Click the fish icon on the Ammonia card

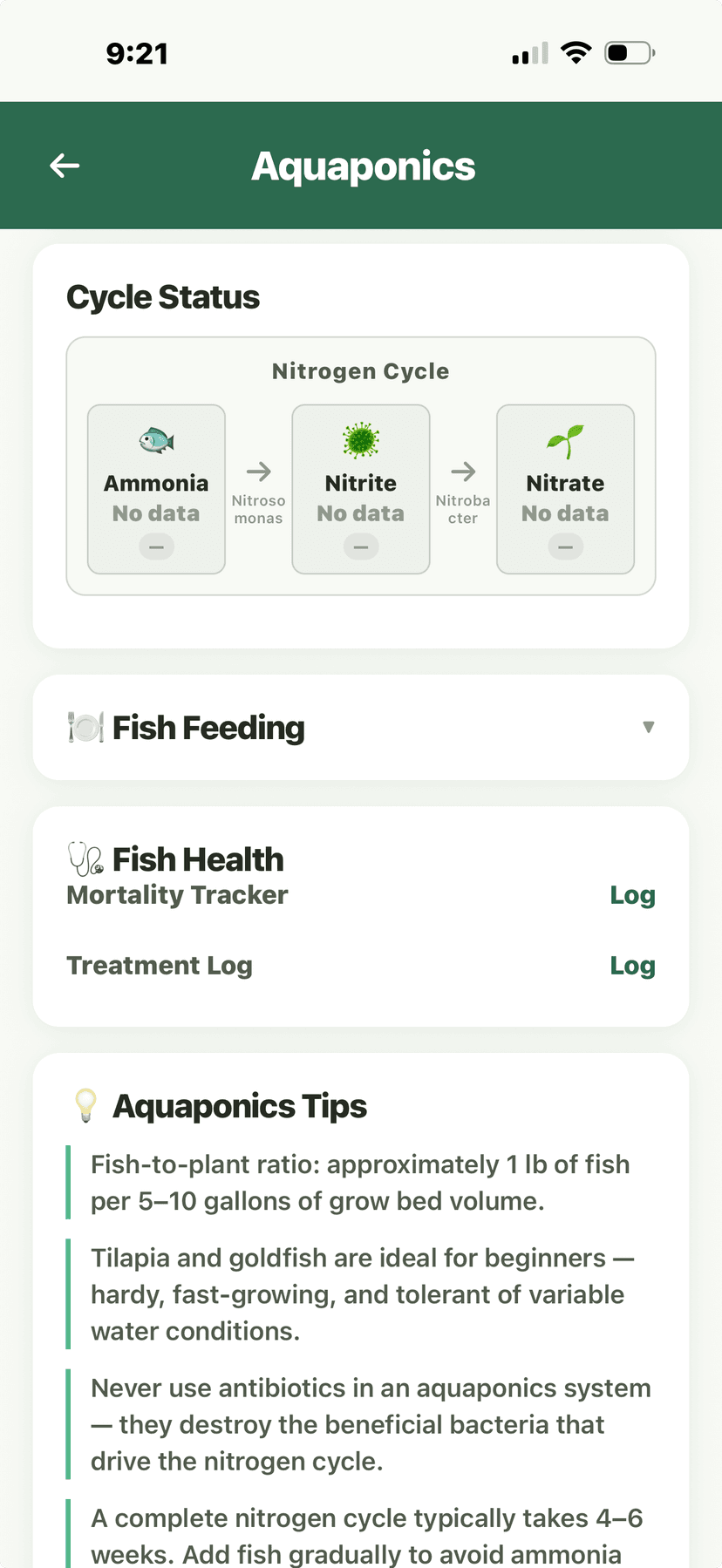155,442
